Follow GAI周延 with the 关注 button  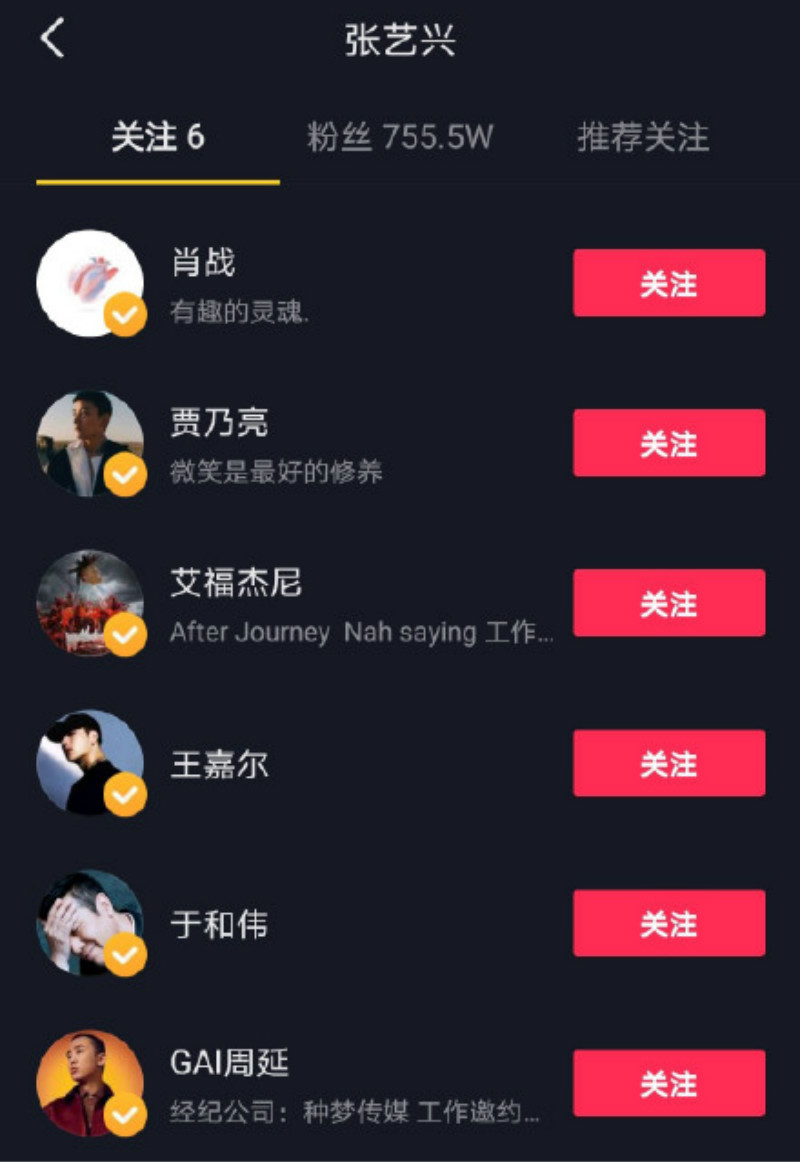tap(668, 1083)
